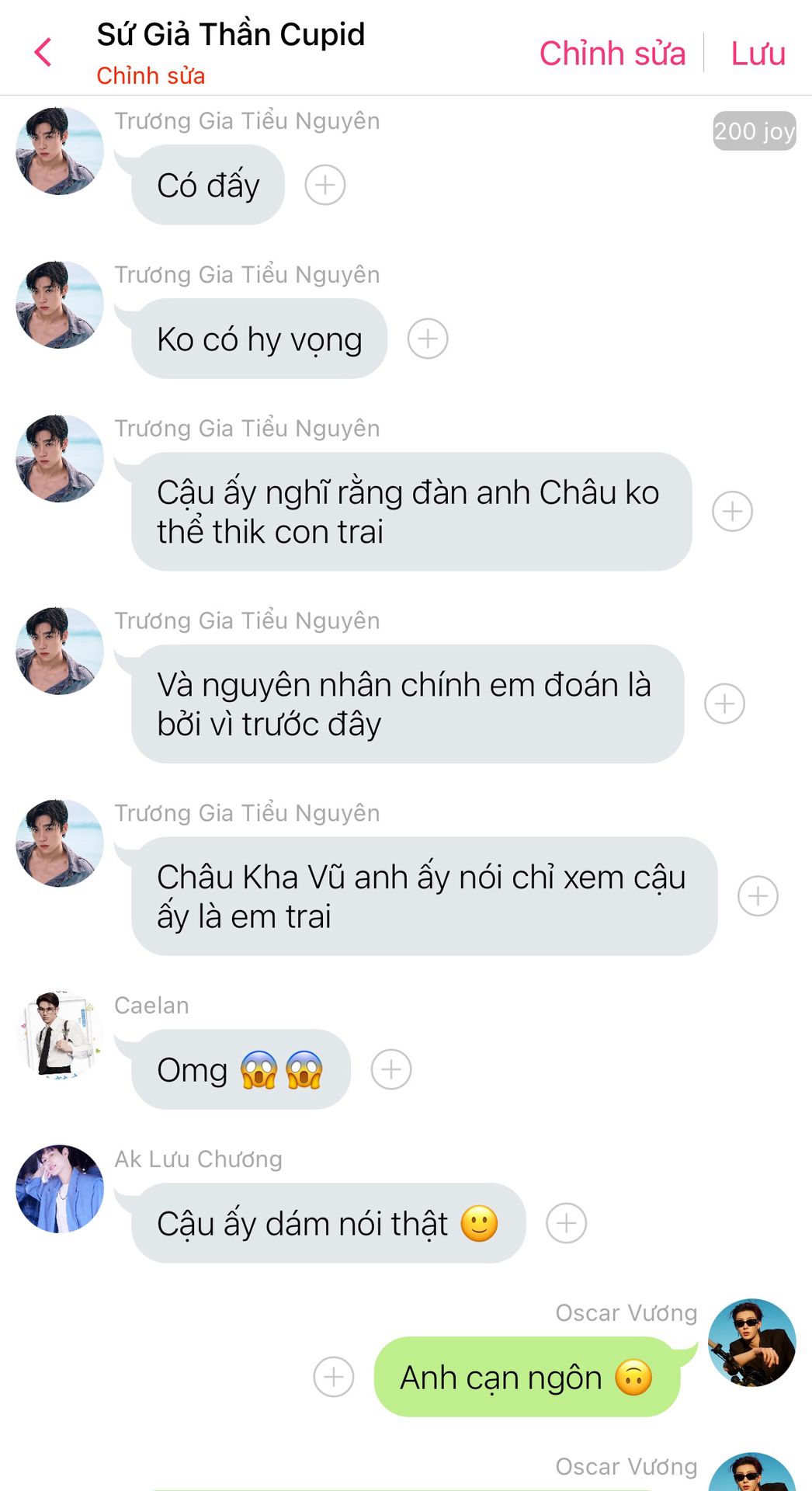The image size is (812, 1491).
Task: Tap the plus next to 'Châu Kha Vũ' message
Action: point(758,896)
